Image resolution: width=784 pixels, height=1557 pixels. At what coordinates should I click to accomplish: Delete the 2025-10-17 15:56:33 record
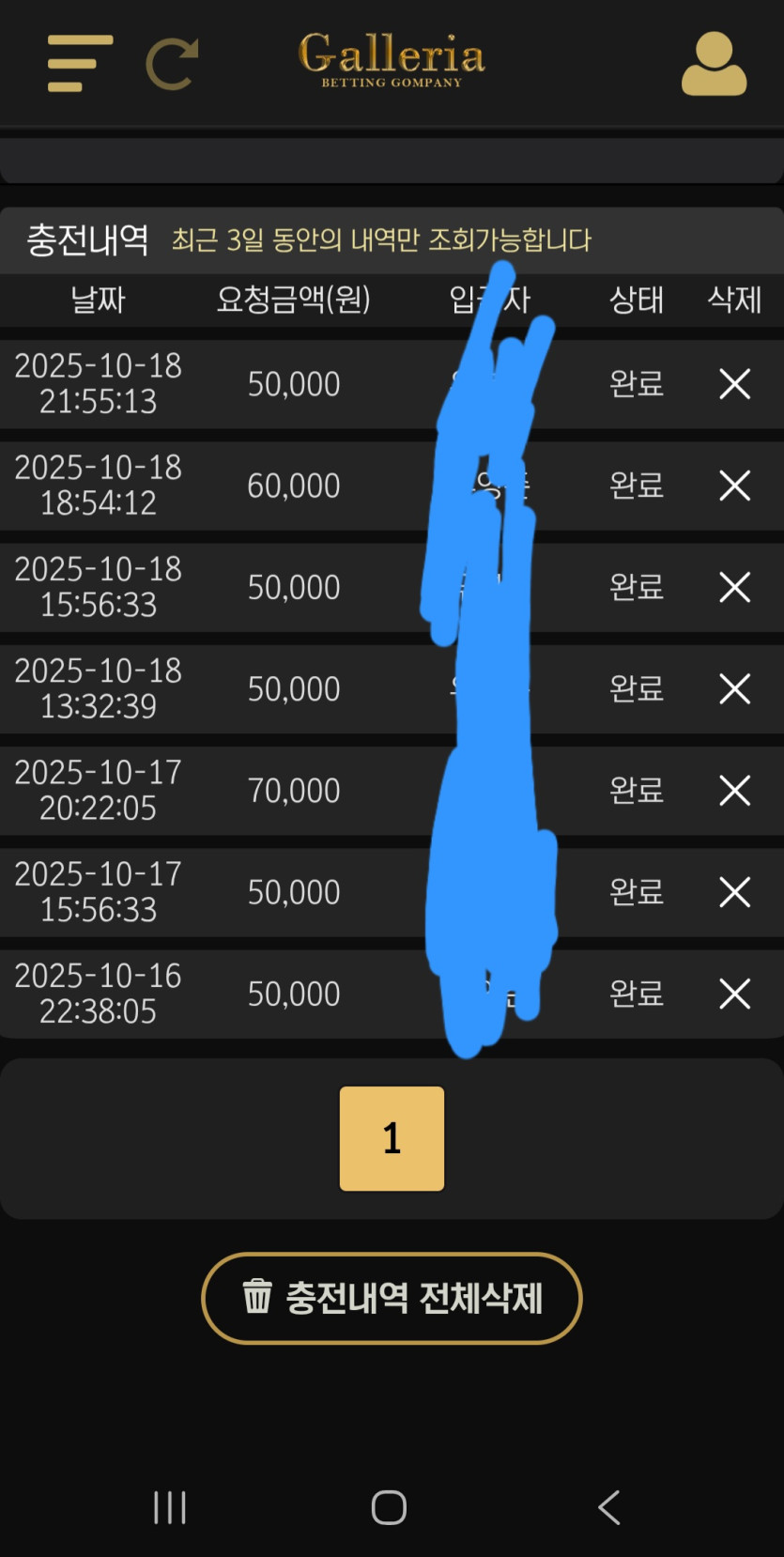(x=734, y=892)
